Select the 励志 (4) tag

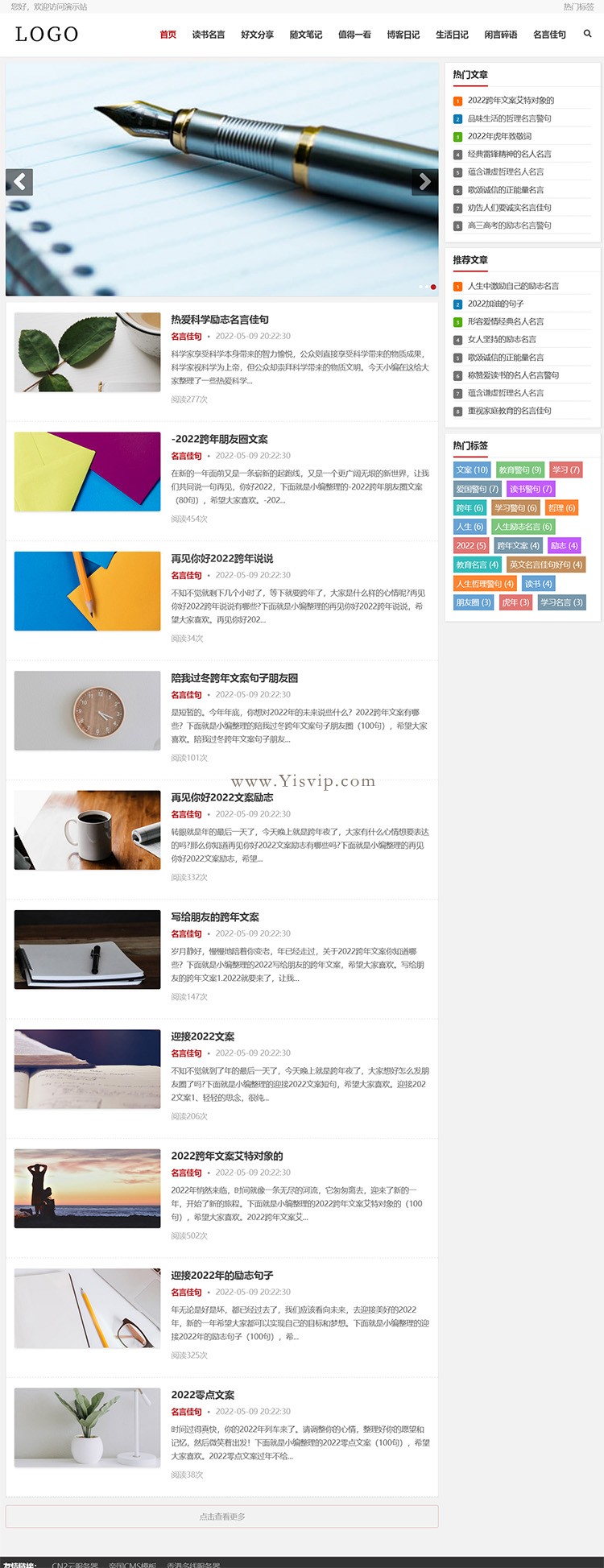point(564,546)
